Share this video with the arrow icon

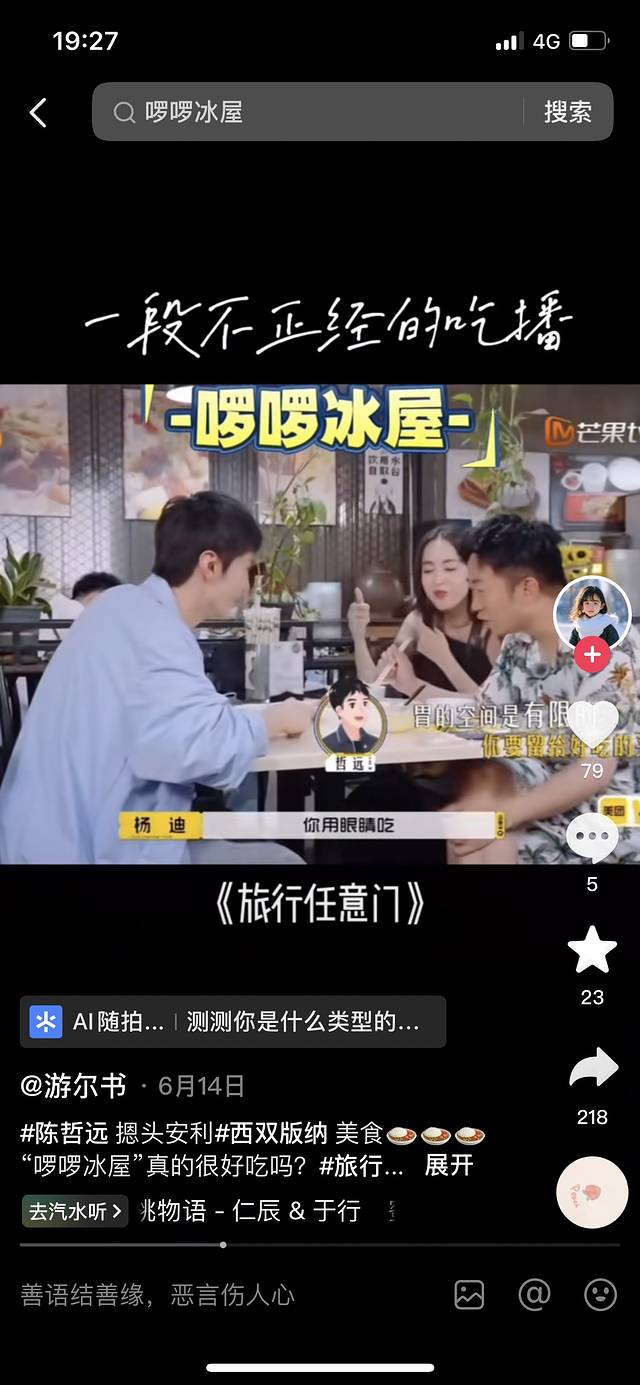(592, 1070)
